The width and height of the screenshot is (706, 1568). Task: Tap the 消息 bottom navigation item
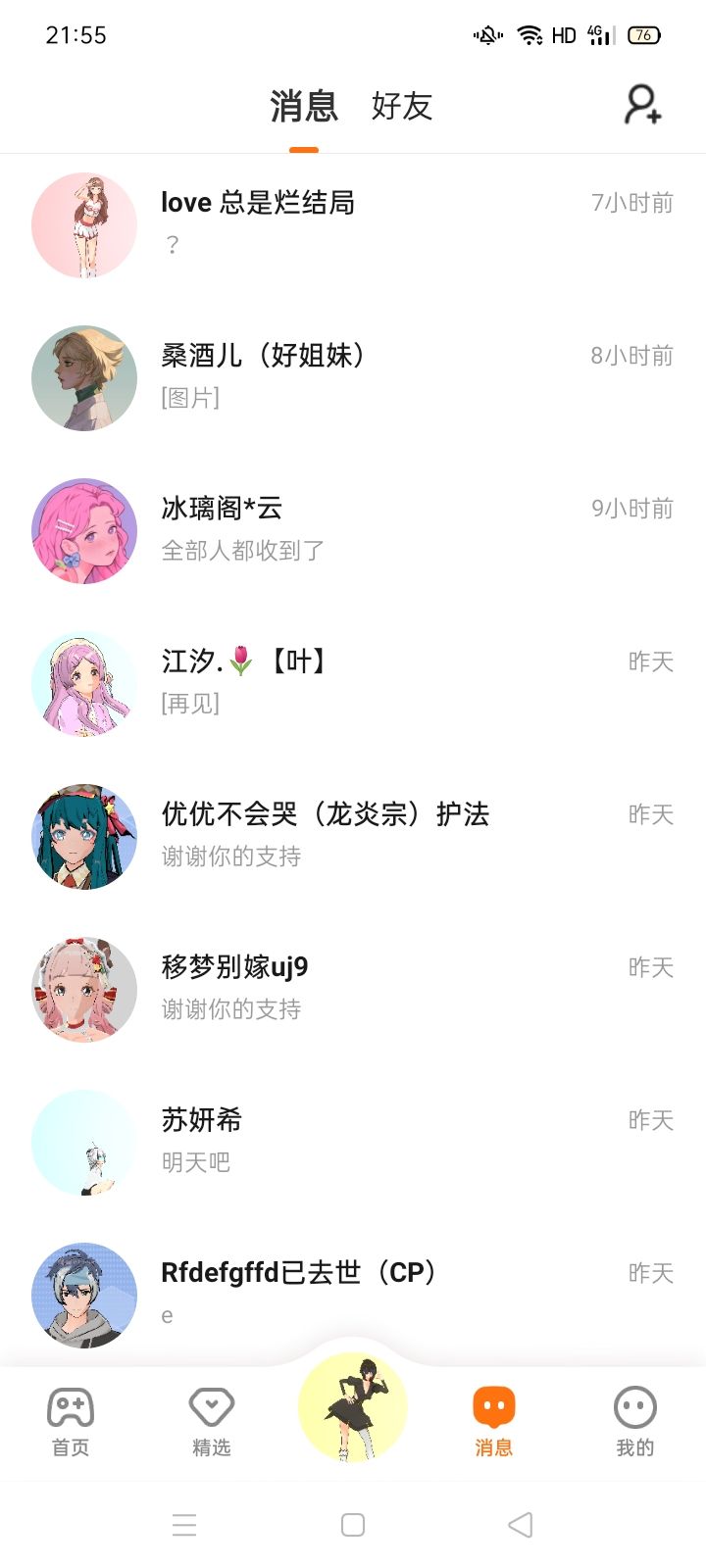pos(493,1421)
